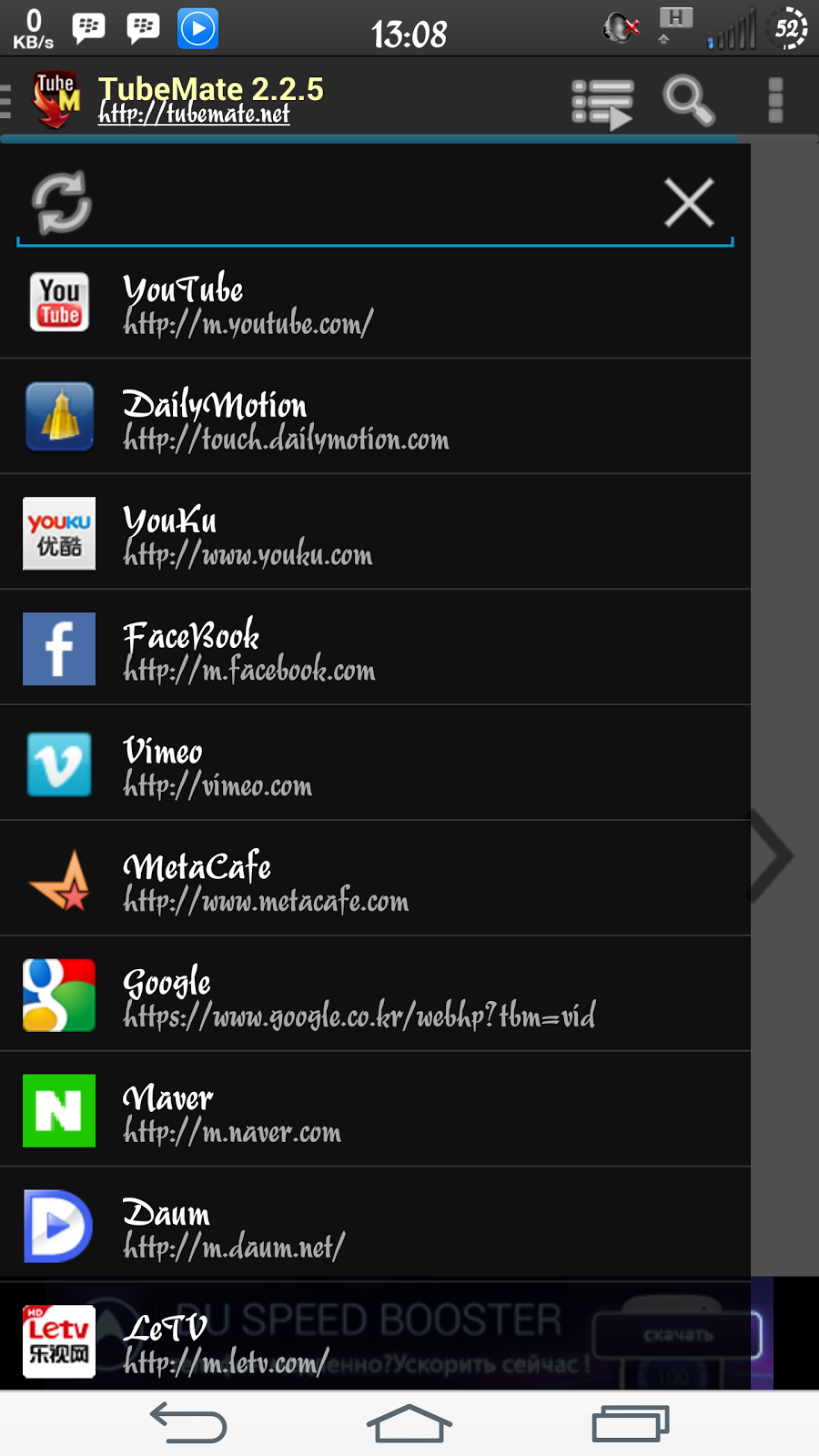
Task: Focus the URL input field
Action: [373, 202]
